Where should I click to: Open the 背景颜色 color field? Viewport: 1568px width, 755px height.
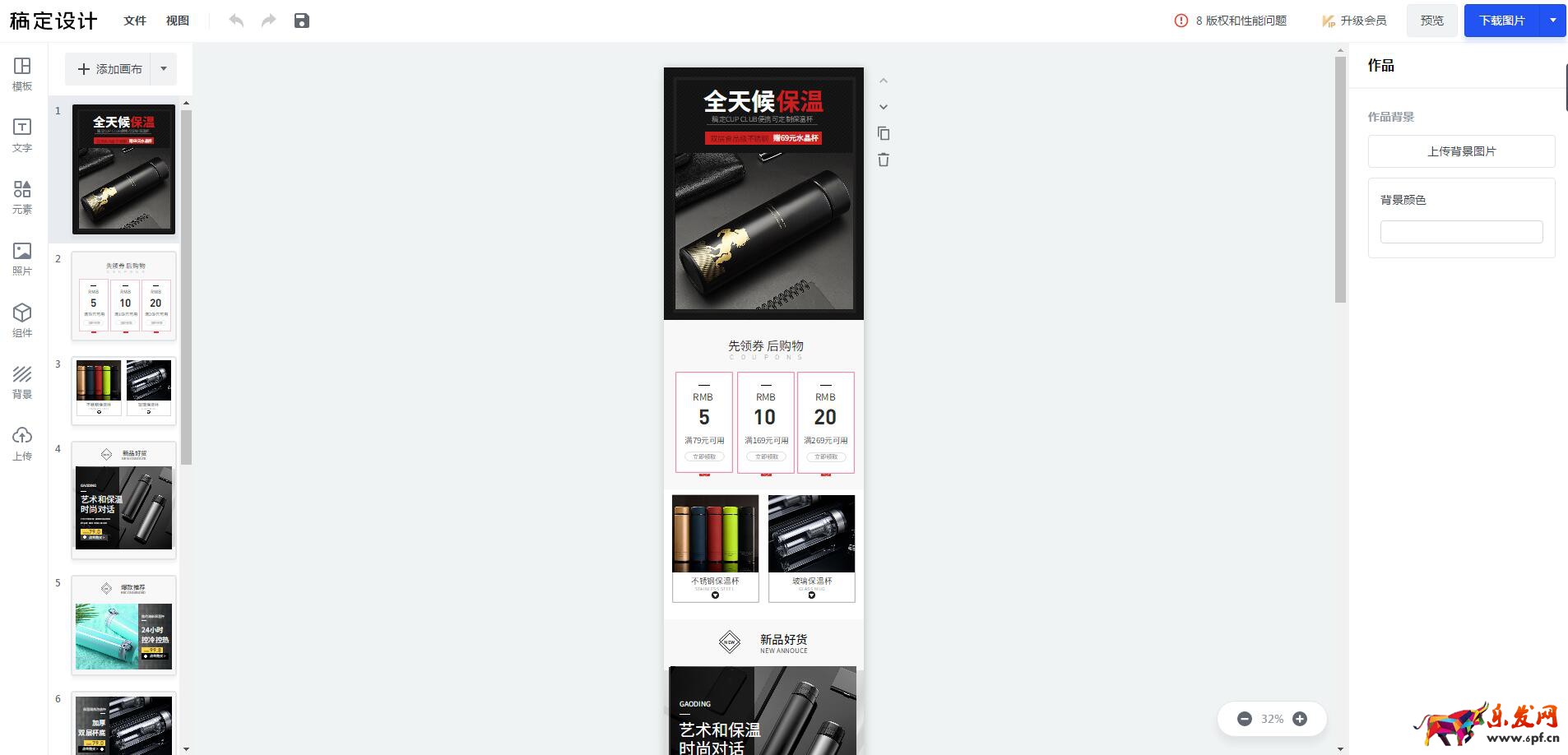(1461, 232)
